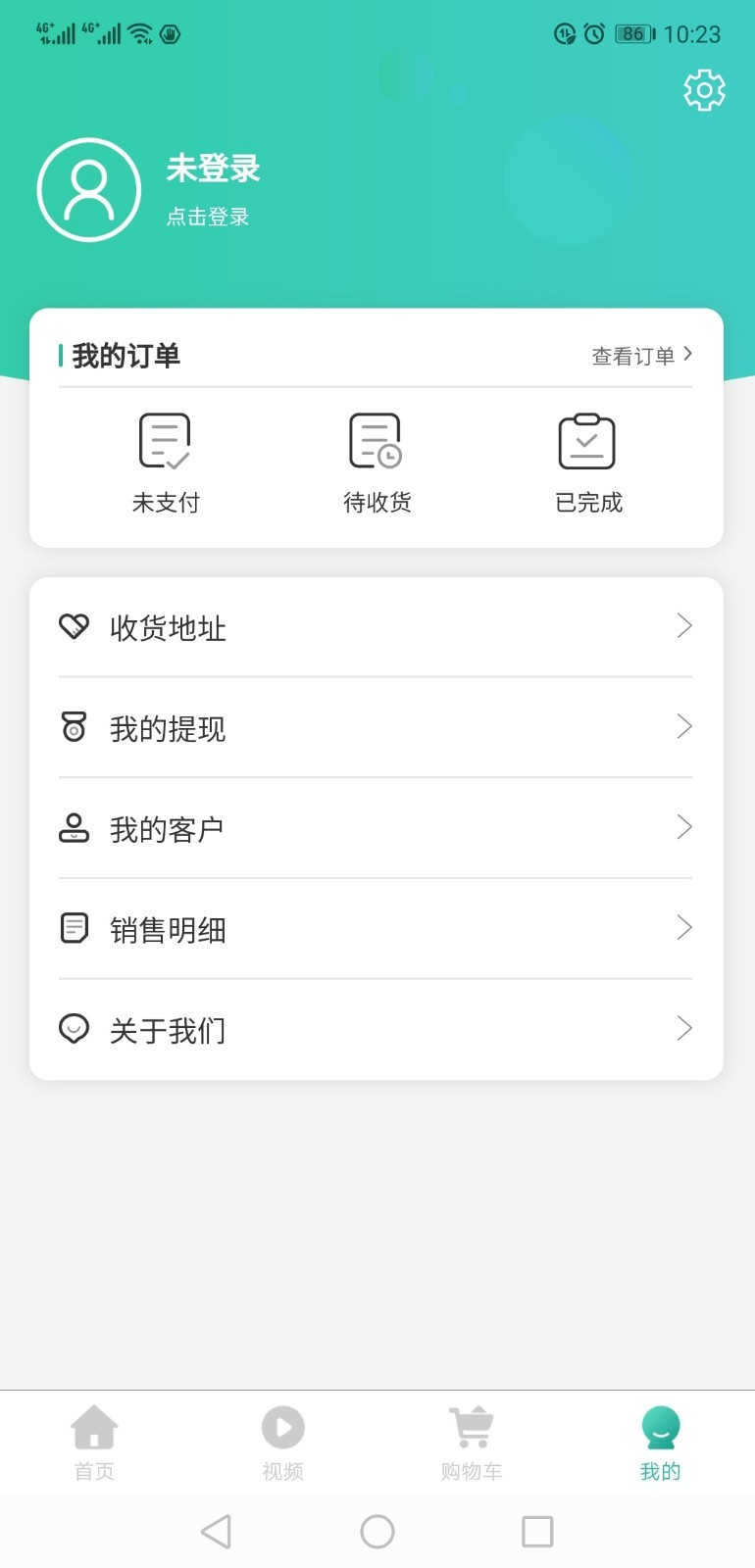Viewport: 755px width, 1568px height.
Task: Tap the 我的提现 withdrawal icon
Action: click(x=75, y=727)
